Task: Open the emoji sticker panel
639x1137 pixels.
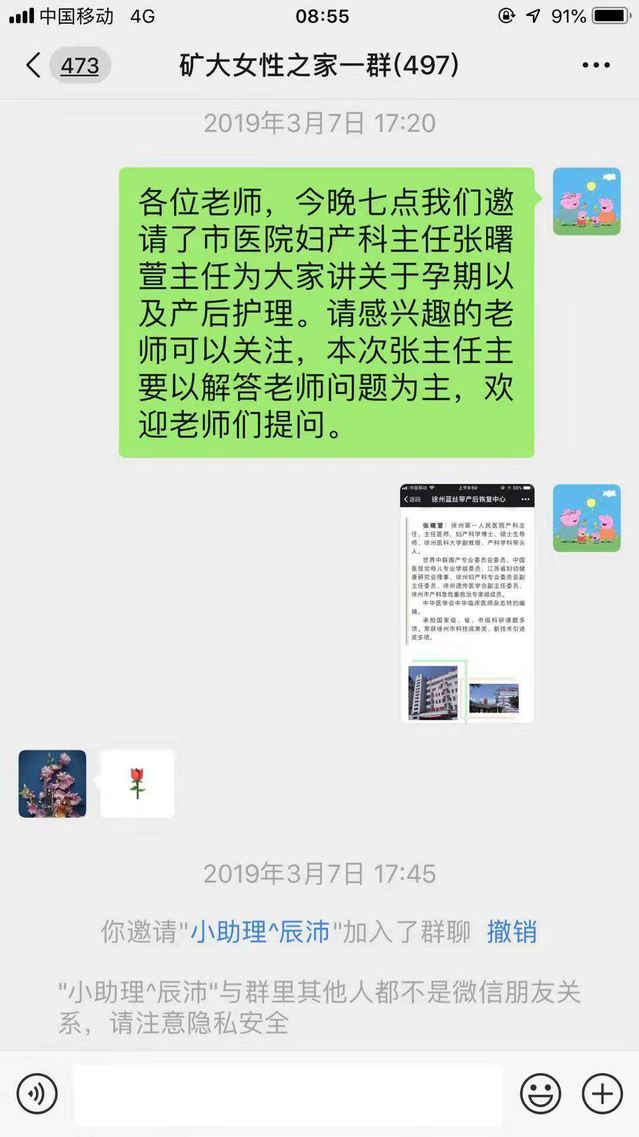Action: click(540, 1095)
